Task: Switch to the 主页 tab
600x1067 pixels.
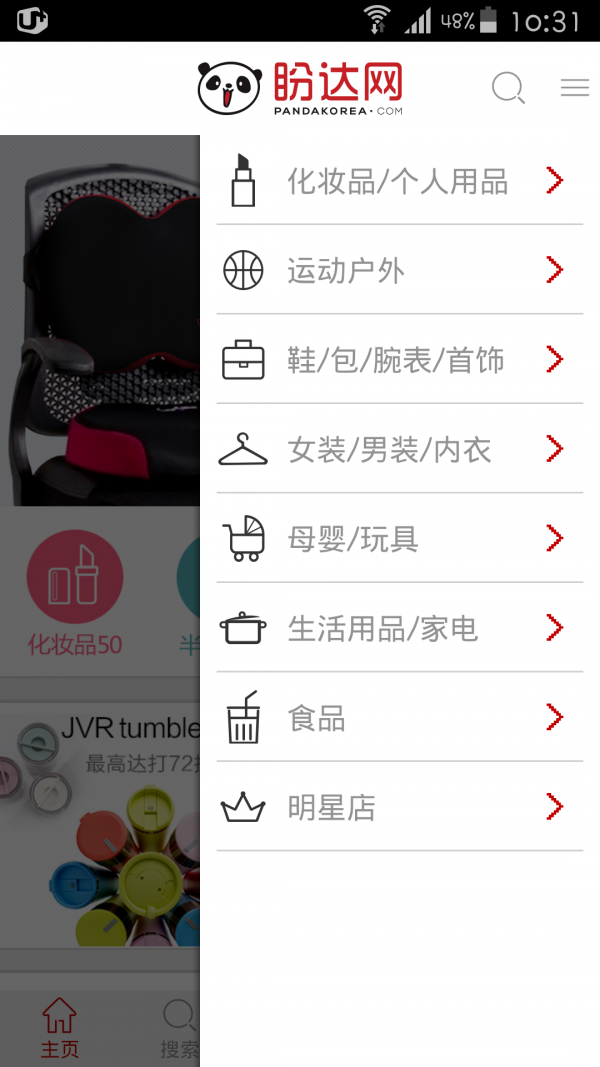Action: [x=60, y=1028]
